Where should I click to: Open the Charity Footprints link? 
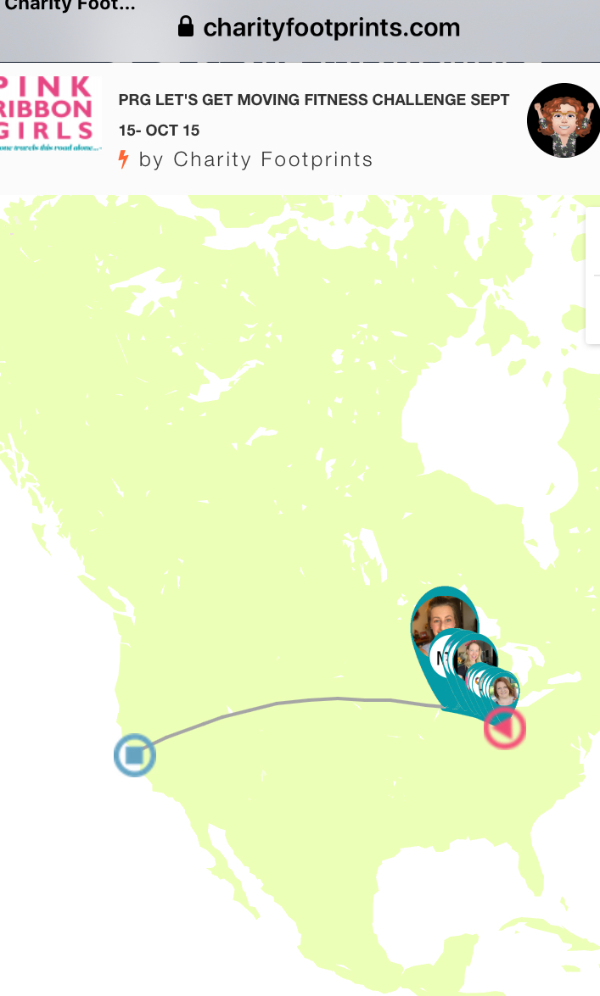(x=272, y=159)
